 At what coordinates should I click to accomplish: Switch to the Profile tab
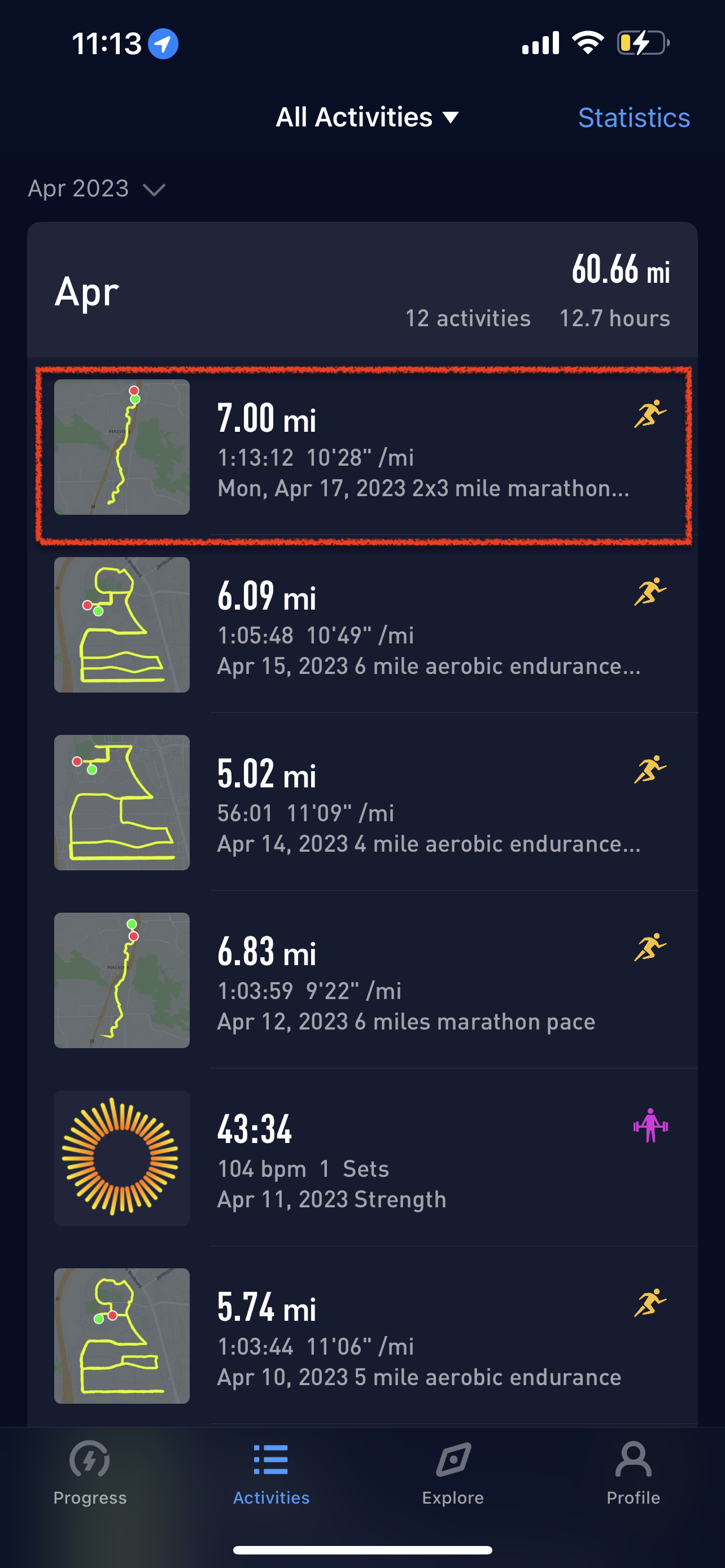[633, 1472]
